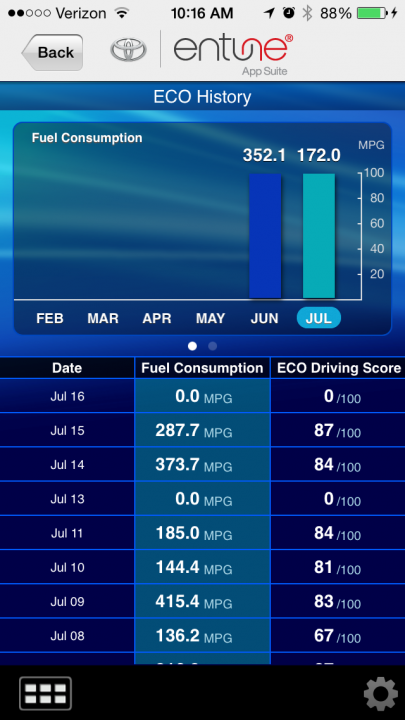
Task: Select MAY on the month axis
Action: click(210, 318)
